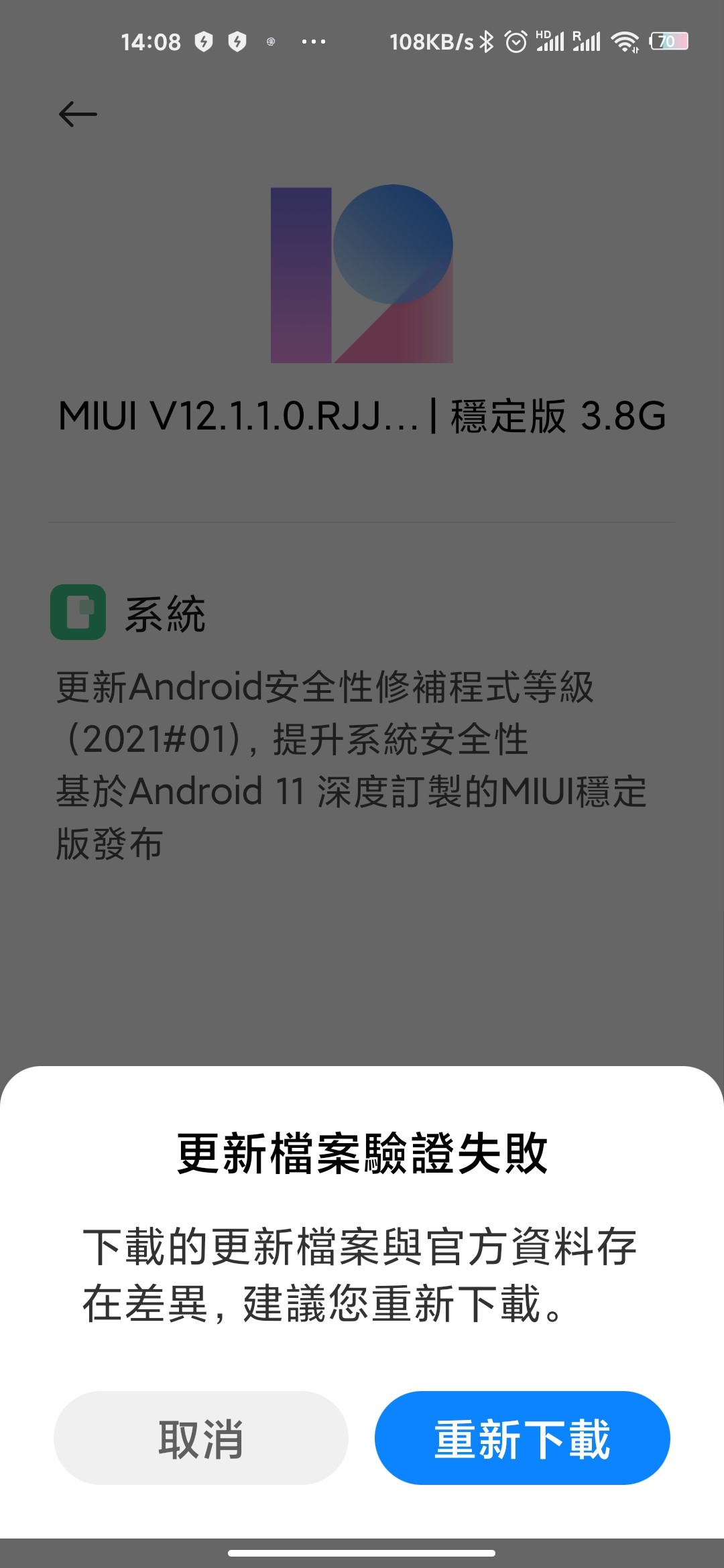Tap the Bluetooth icon in status bar
Viewport: 724px width, 1568px height.
pos(487,42)
